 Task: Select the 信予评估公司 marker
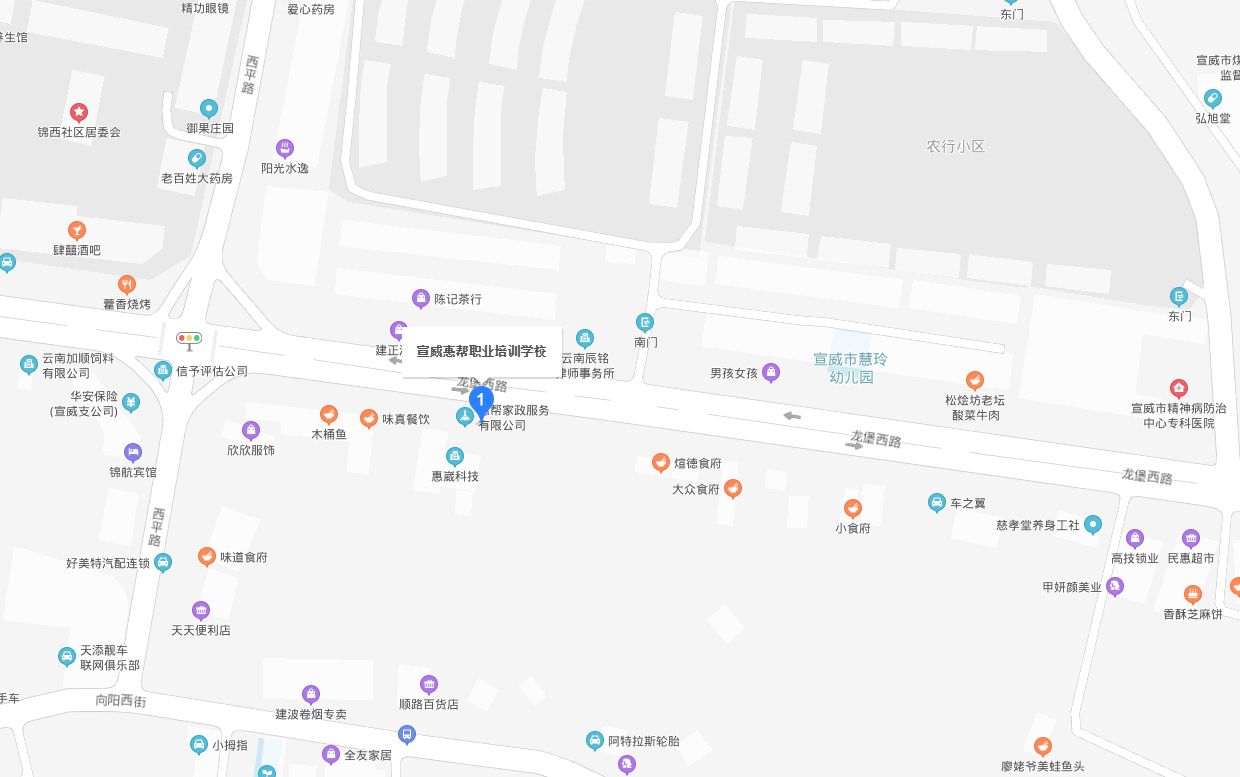coord(163,371)
